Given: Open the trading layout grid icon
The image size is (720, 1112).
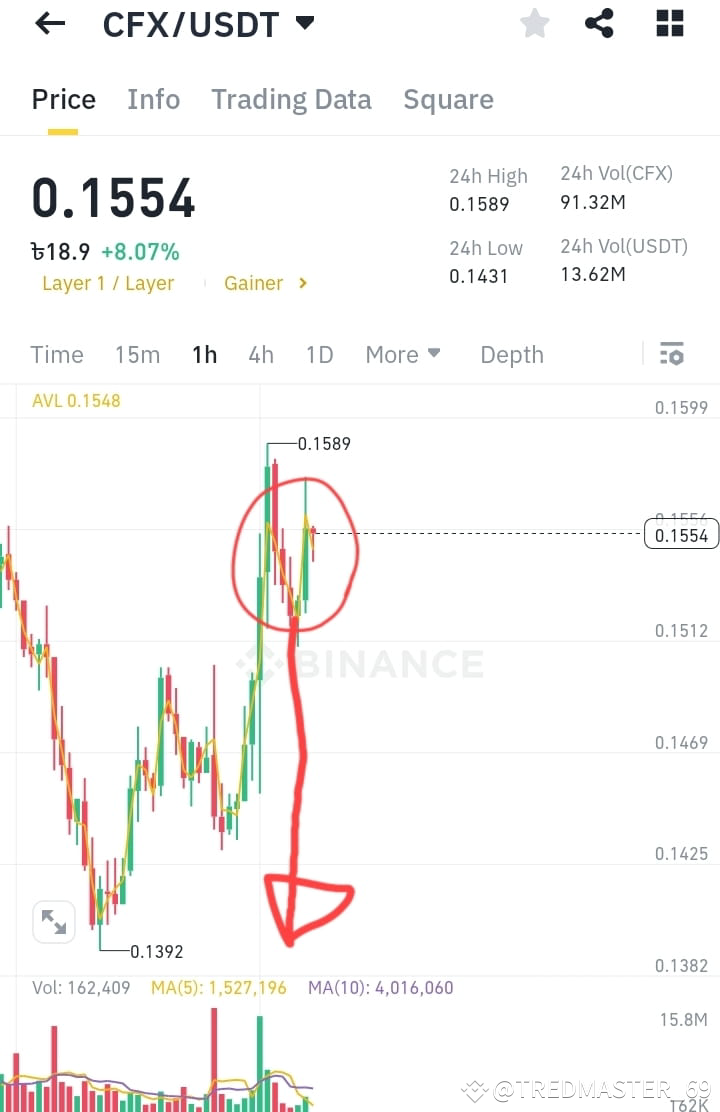Looking at the screenshot, I should tap(668, 23).
